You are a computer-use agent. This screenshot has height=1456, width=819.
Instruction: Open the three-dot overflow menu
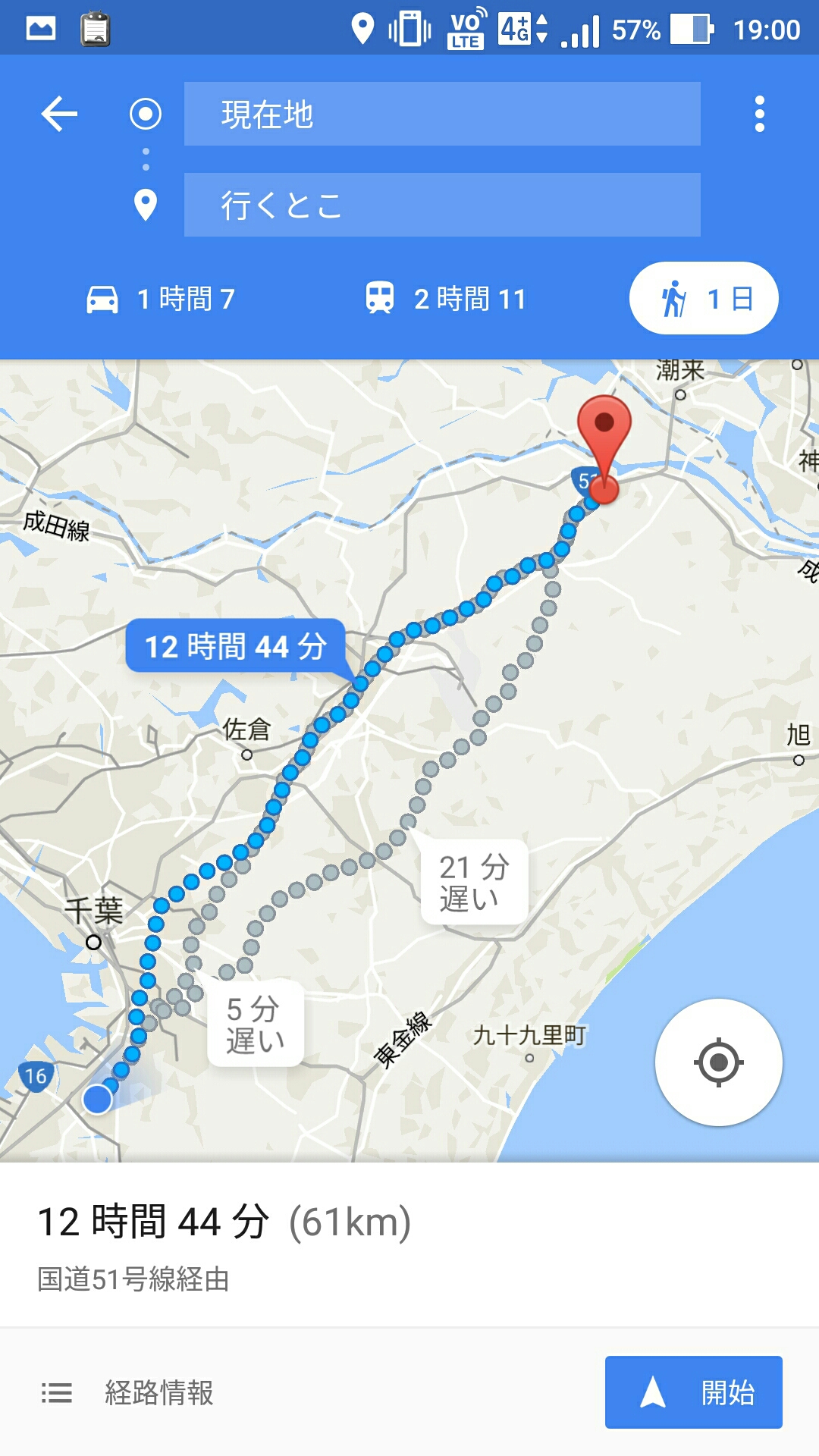click(759, 115)
